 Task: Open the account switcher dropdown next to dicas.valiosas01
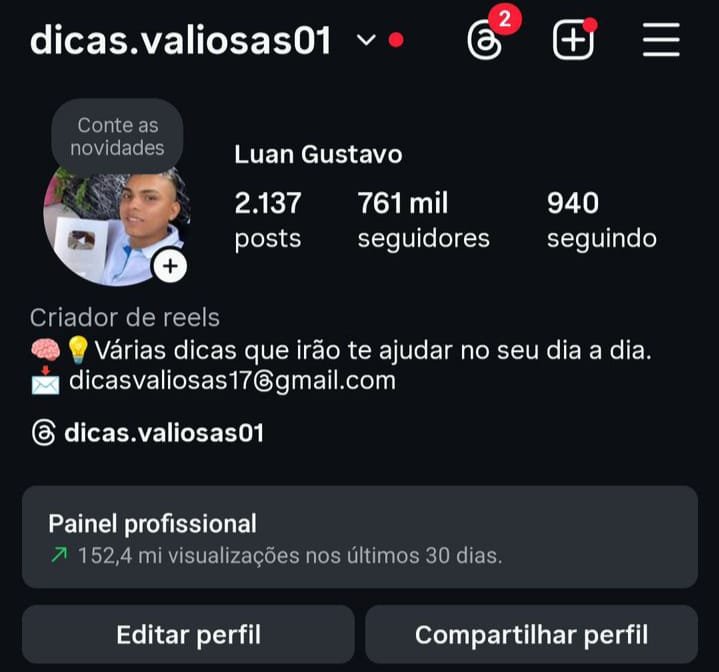(366, 40)
